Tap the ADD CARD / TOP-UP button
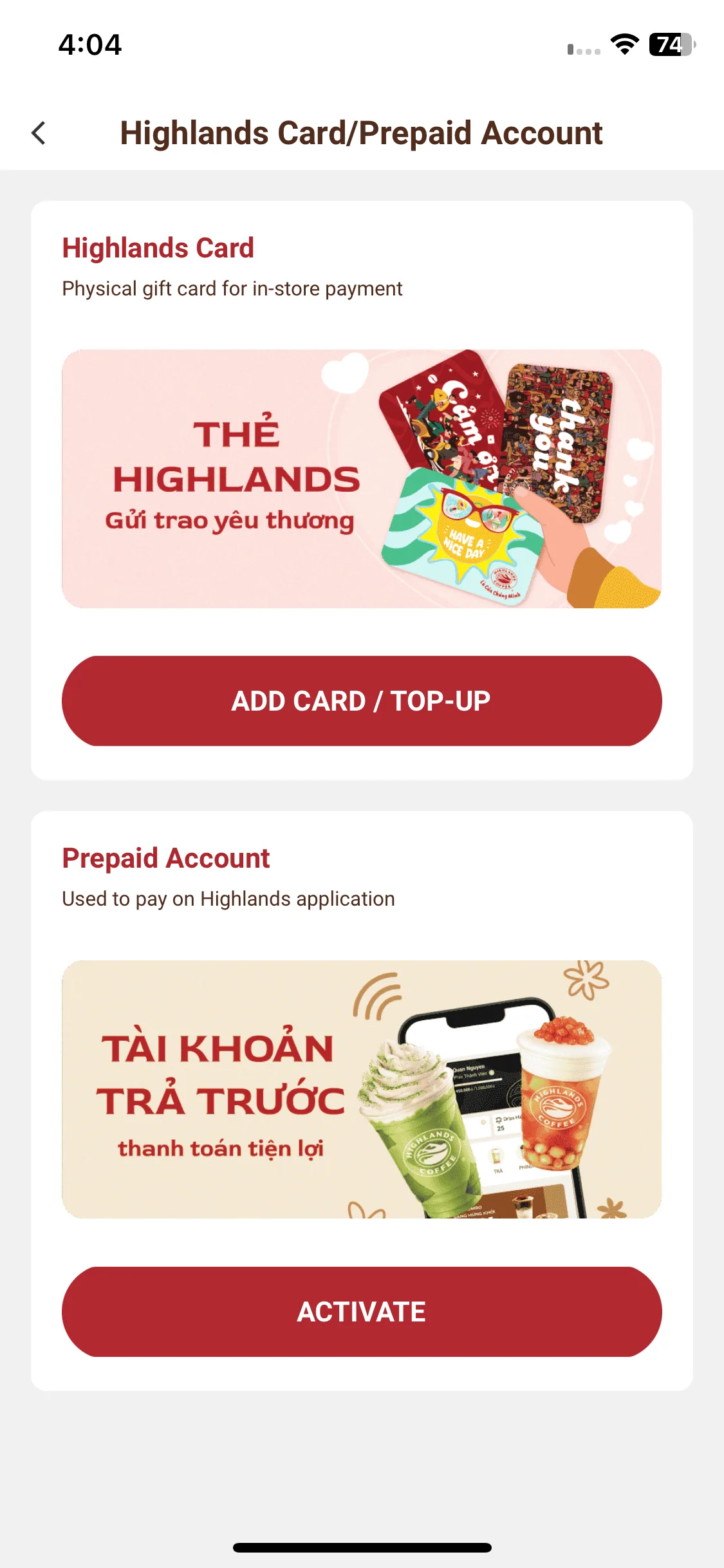This screenshot has height=1568, width=724. 362,701
